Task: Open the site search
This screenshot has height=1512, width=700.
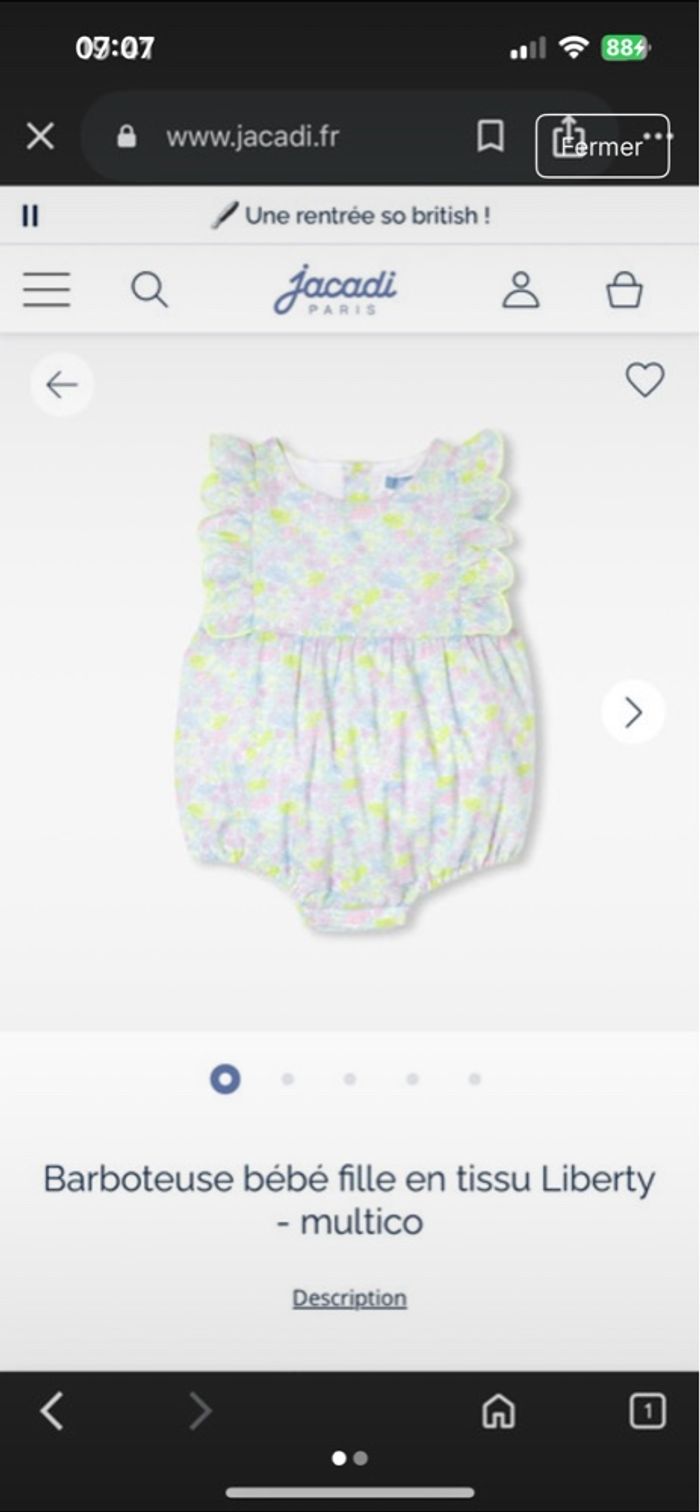Action: pos(149,290)
